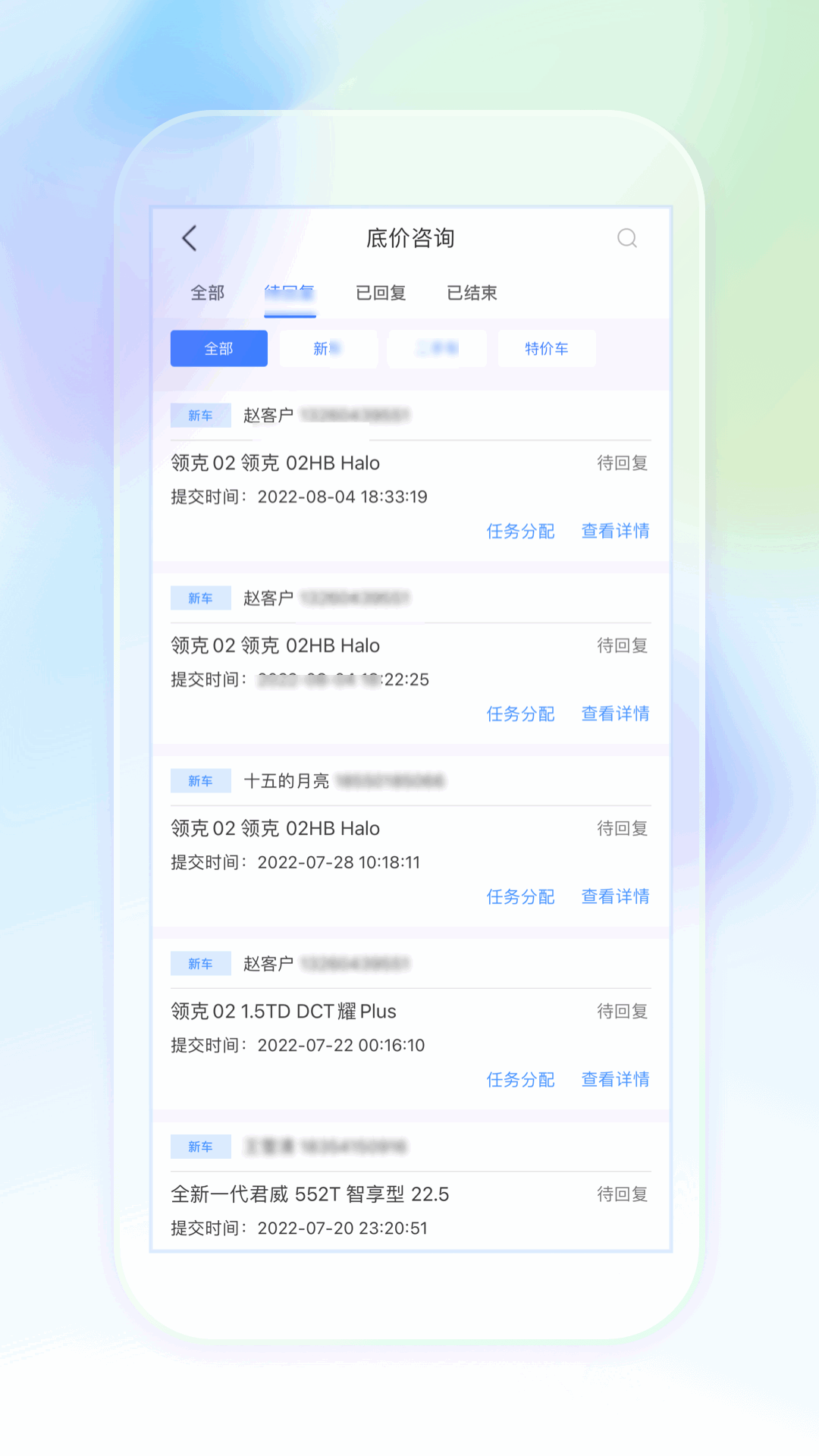Click the 新车 badge on first inquiry
Screen dimensions: 819x1456
[x=200, y=416]
